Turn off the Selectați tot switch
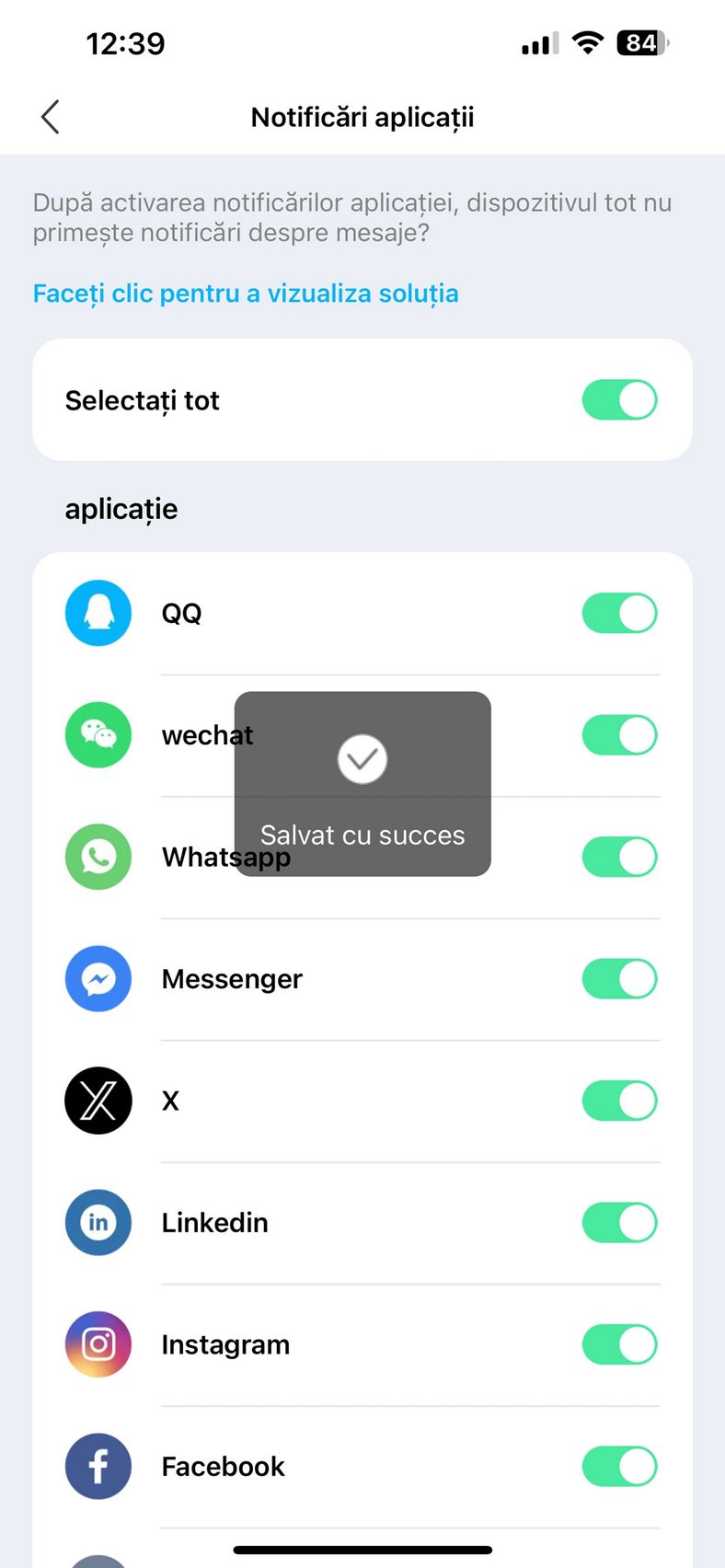Image resolution: width=725 pixels, height=1568 pixels. pos(620,400)
